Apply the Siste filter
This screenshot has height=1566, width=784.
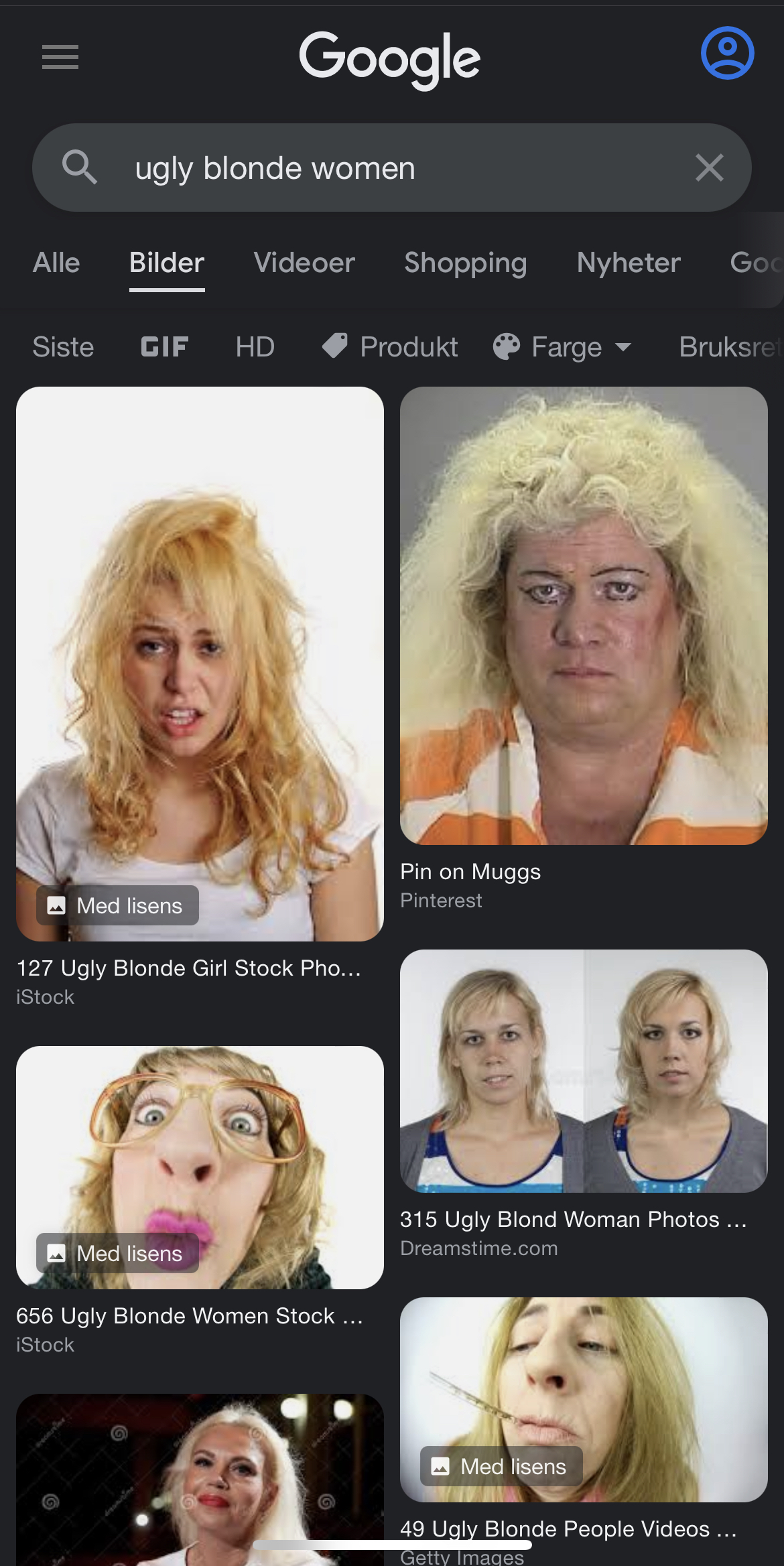coord(63,347)
